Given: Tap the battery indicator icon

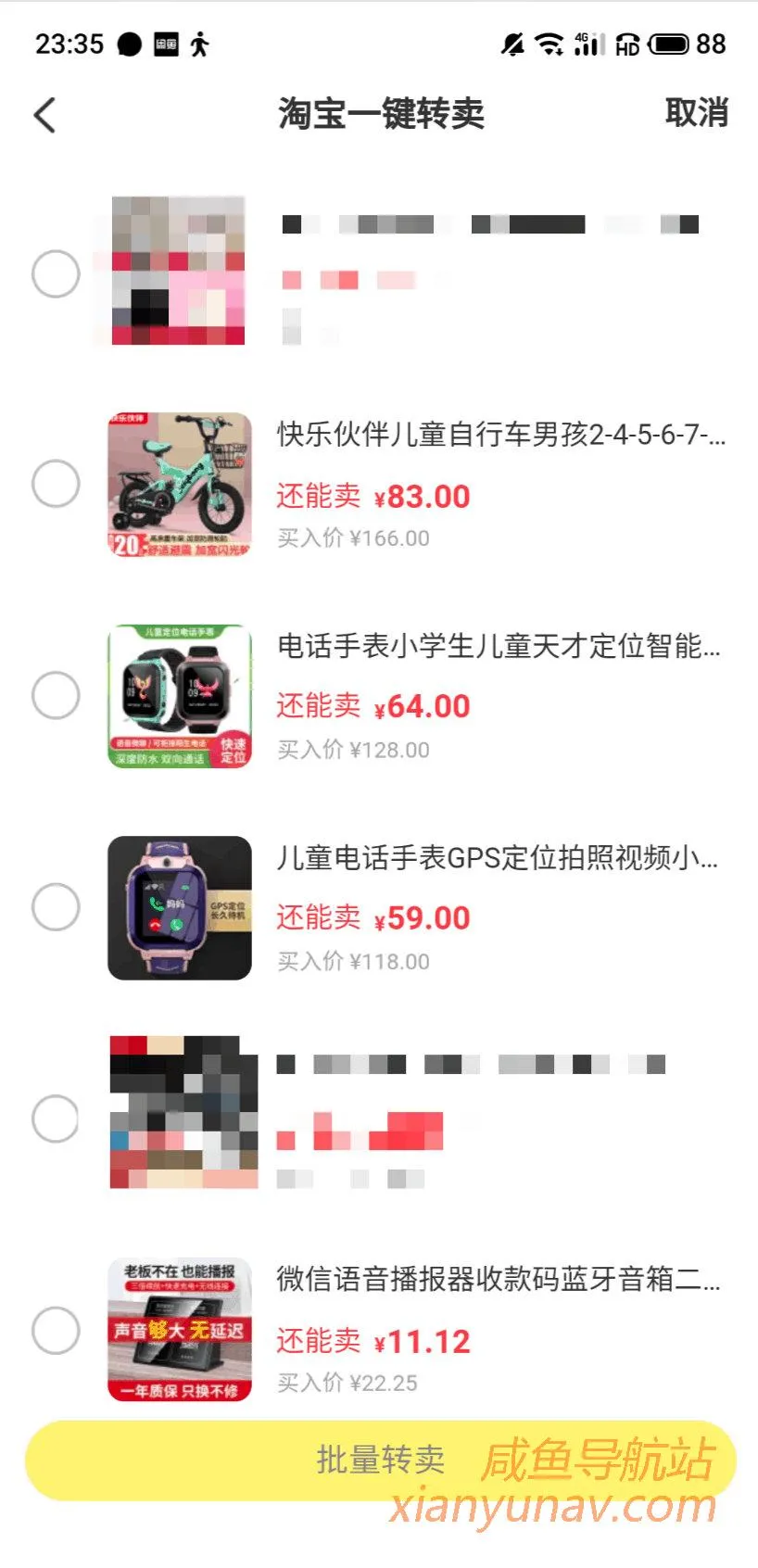Looking at the screenshot, I should [x=669, y=42].
